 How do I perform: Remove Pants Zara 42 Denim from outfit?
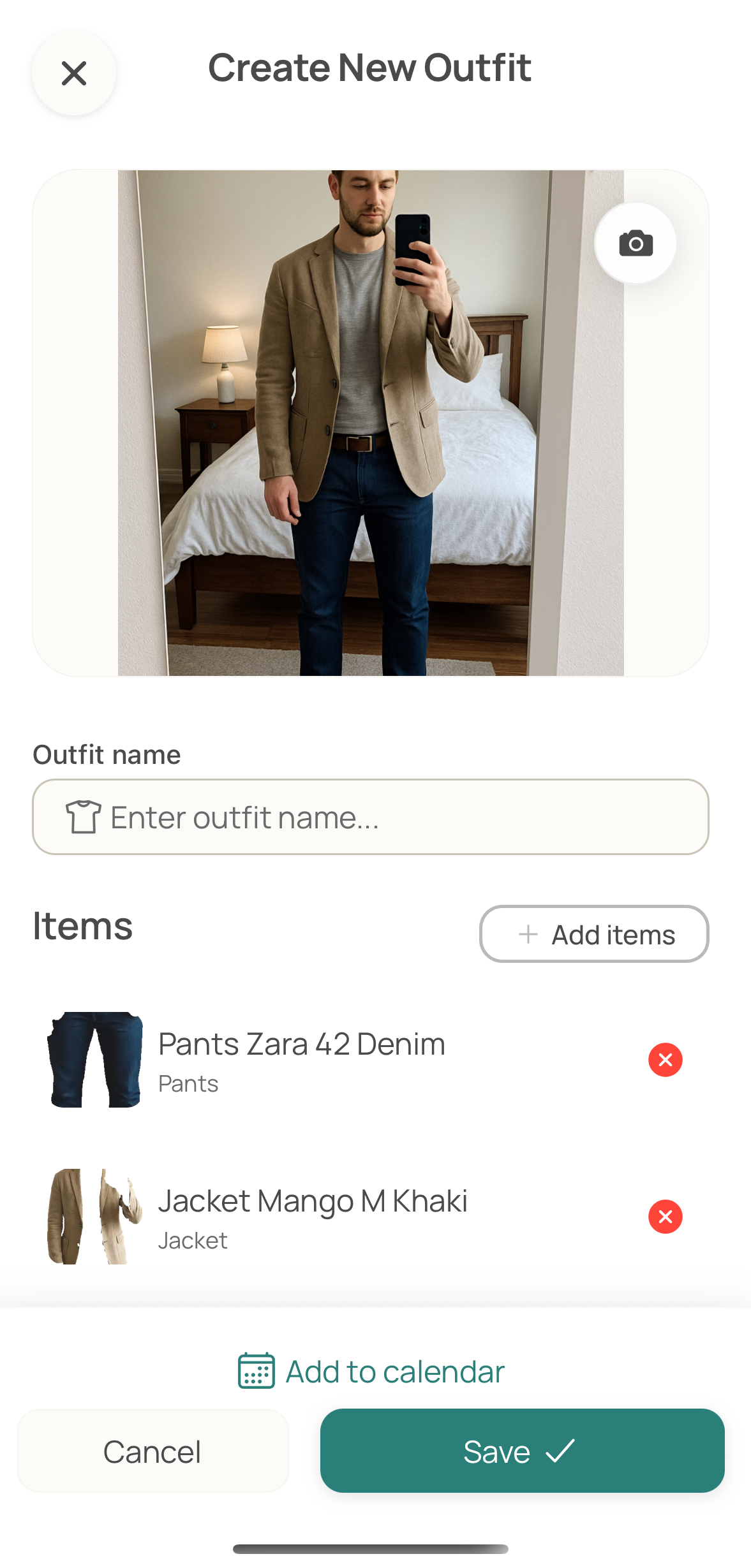tap(665, 1059)
